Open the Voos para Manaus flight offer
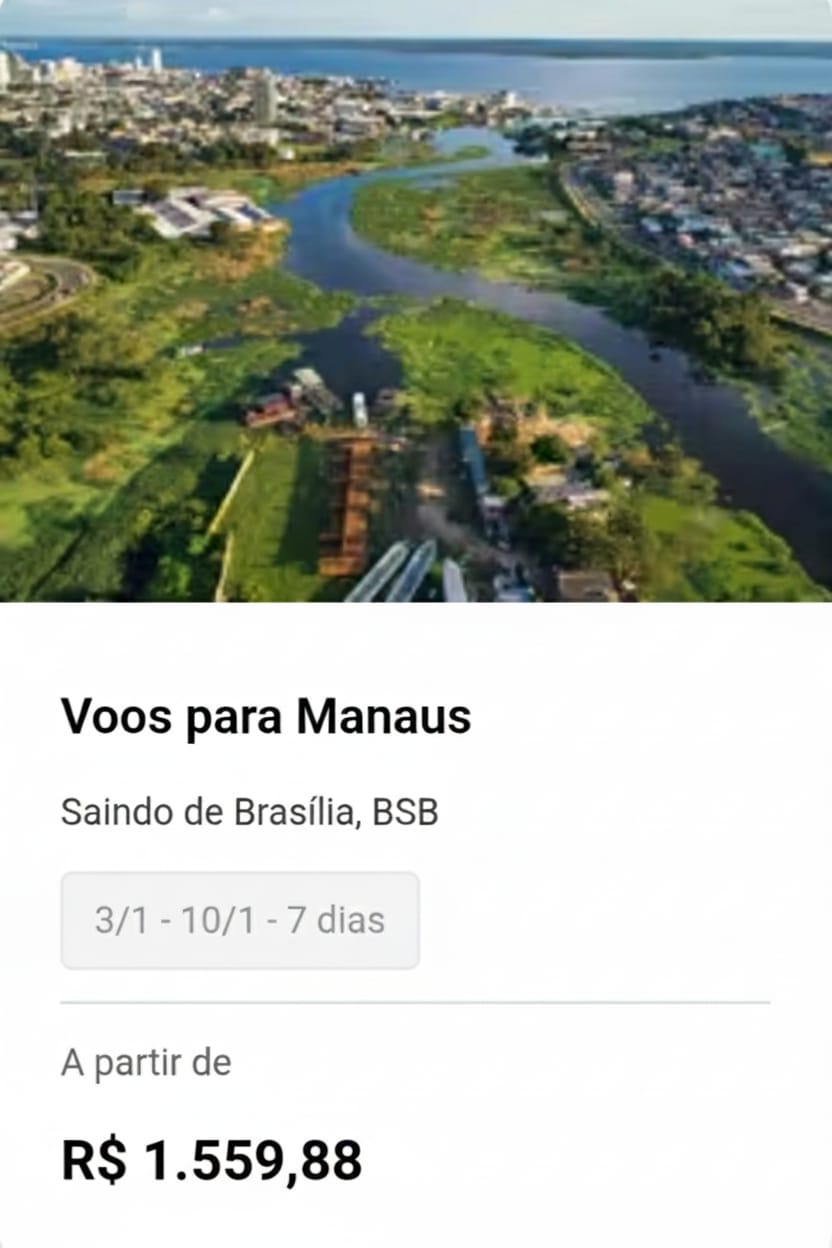Screen dimensions: 832x1248 click(266, 717)
